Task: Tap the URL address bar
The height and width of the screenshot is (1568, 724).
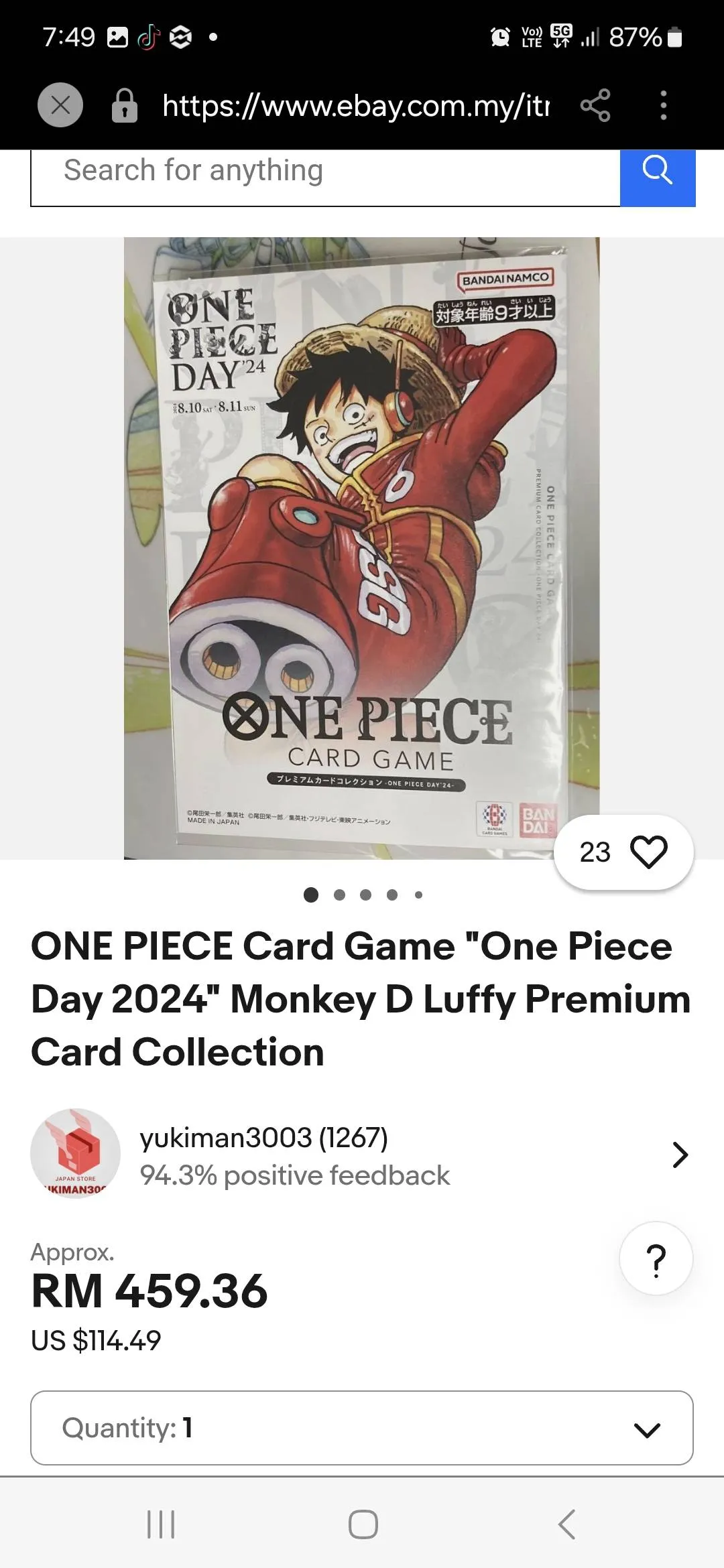Action: tap(355, 105)
